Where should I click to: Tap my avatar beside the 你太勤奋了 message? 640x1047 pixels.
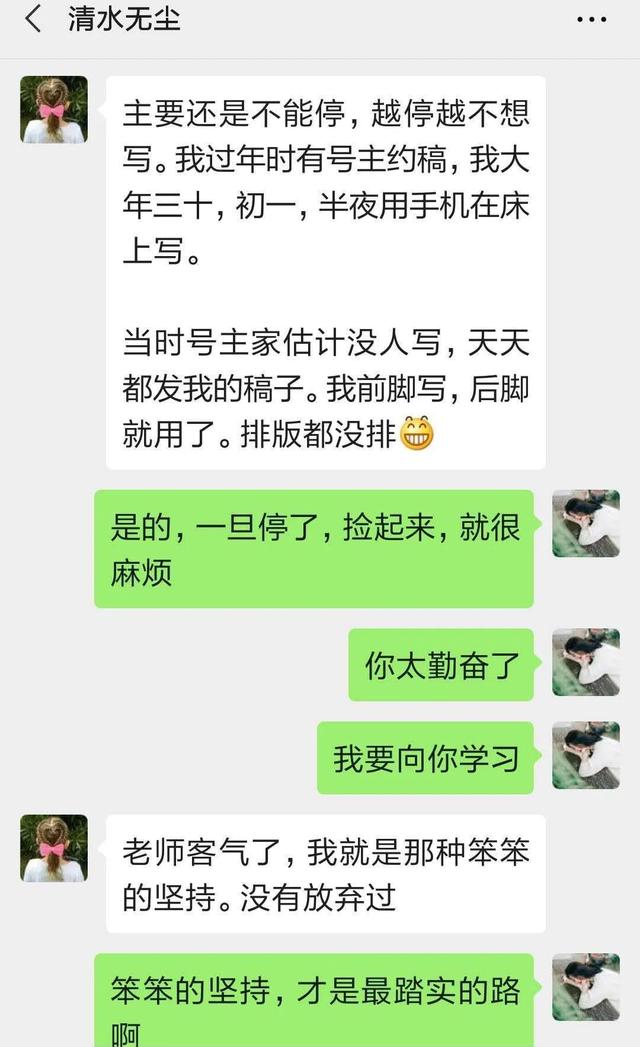click(586, 662)
